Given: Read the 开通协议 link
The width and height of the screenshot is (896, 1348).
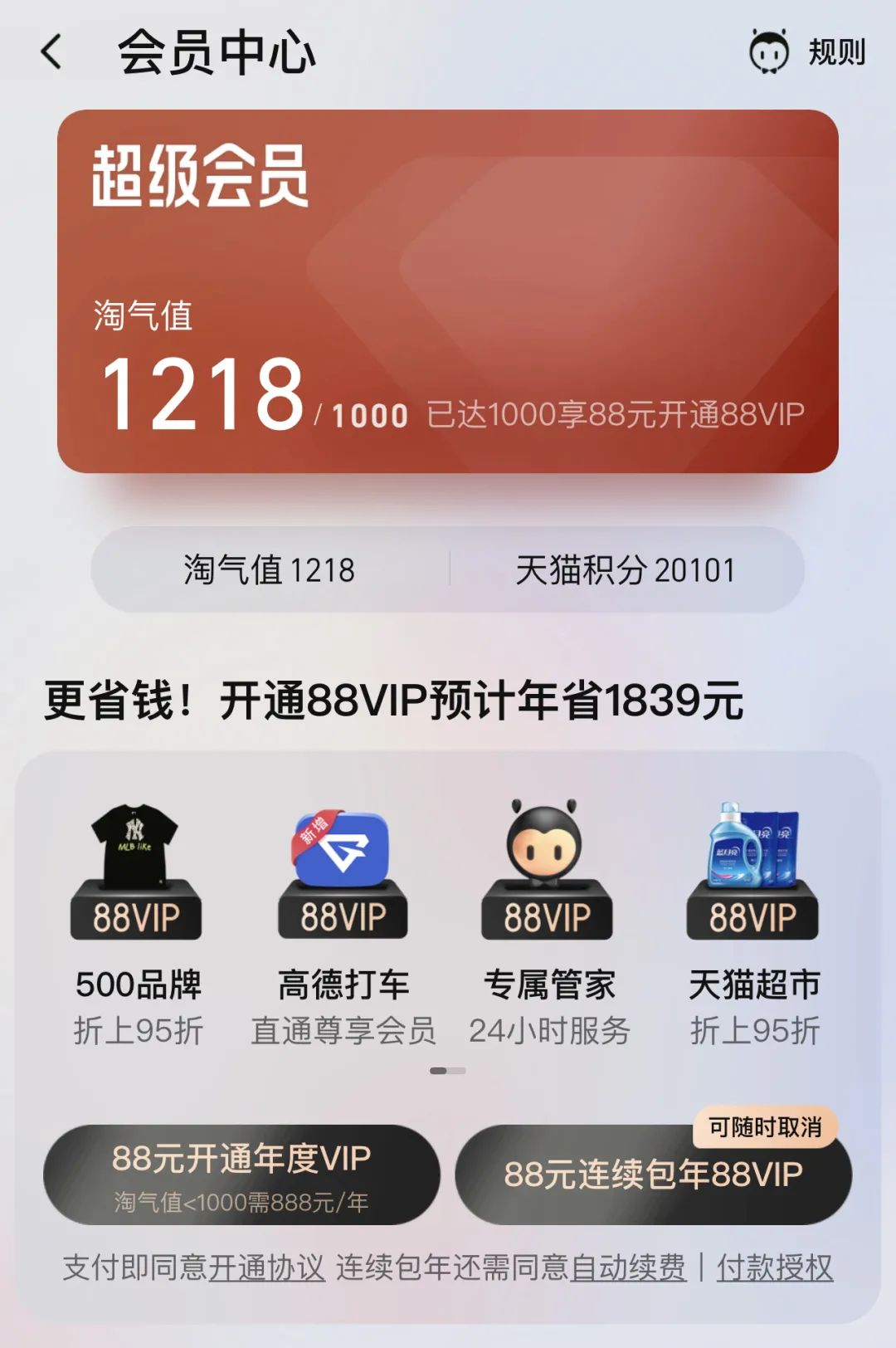Looking at the screenshot, I should 266,1267.
